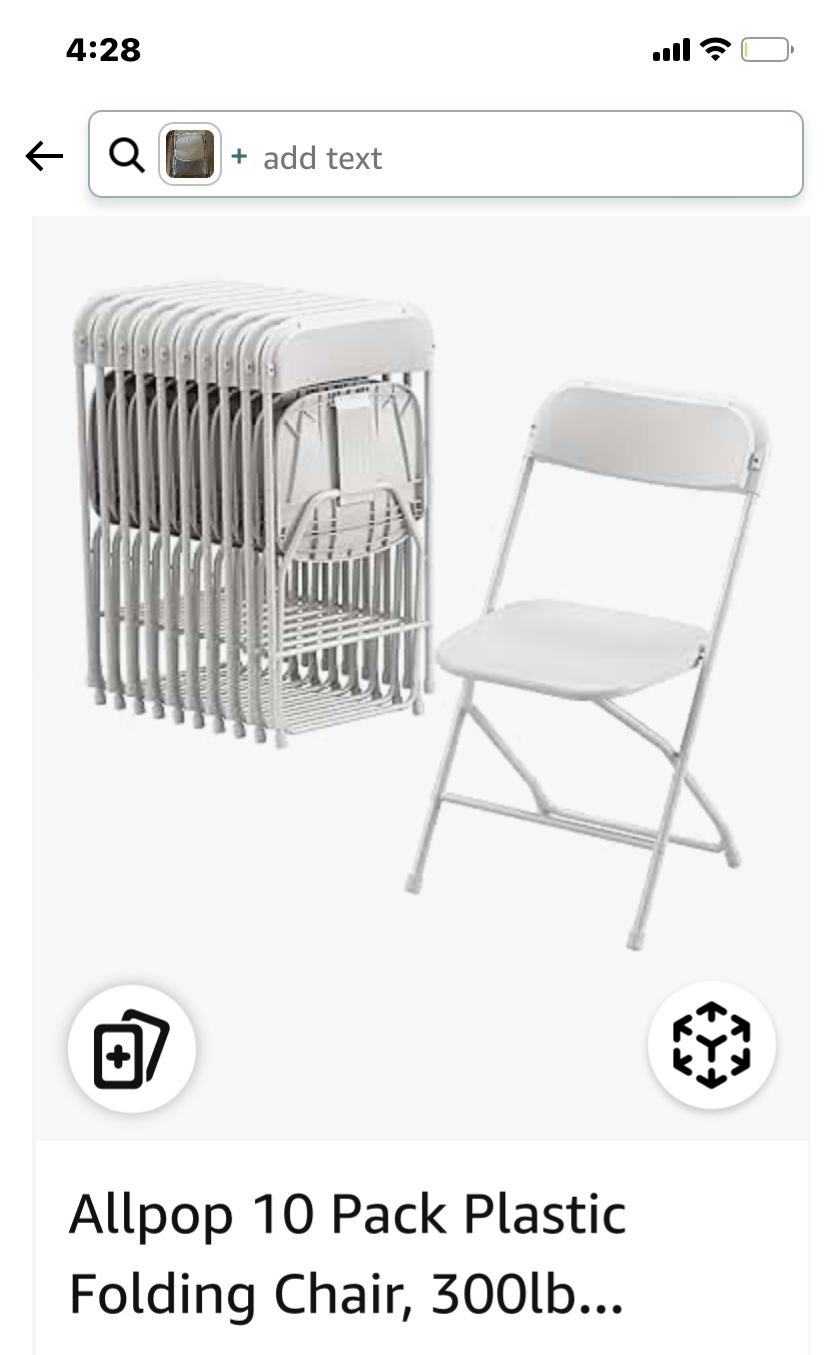Tap inside the search bar area

(445, 155)
